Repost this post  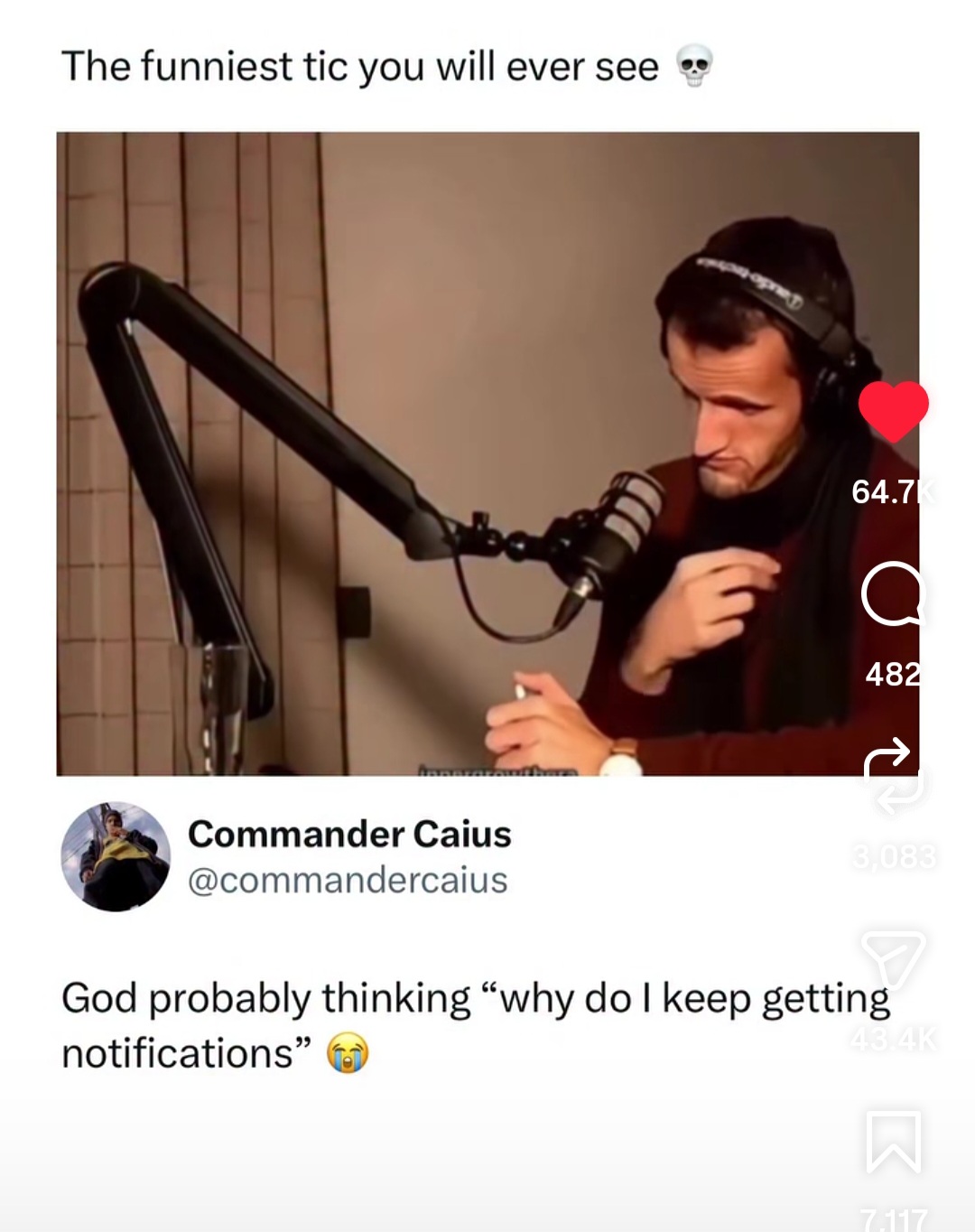(893, 775)
